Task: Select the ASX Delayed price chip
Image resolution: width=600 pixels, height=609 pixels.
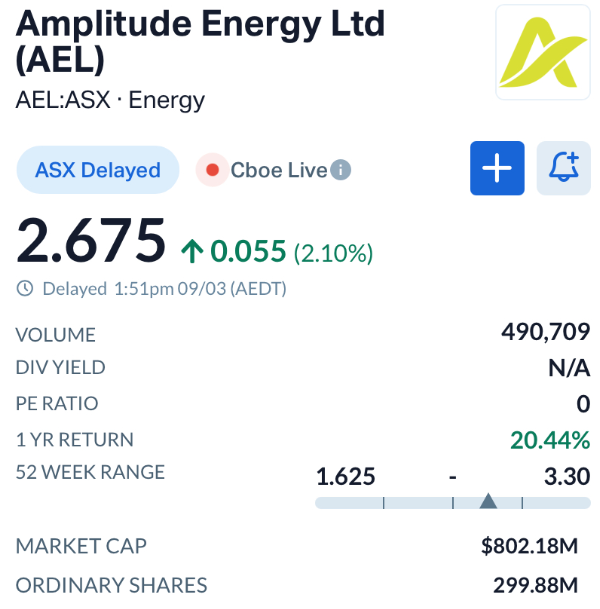Action: point(98,170)
